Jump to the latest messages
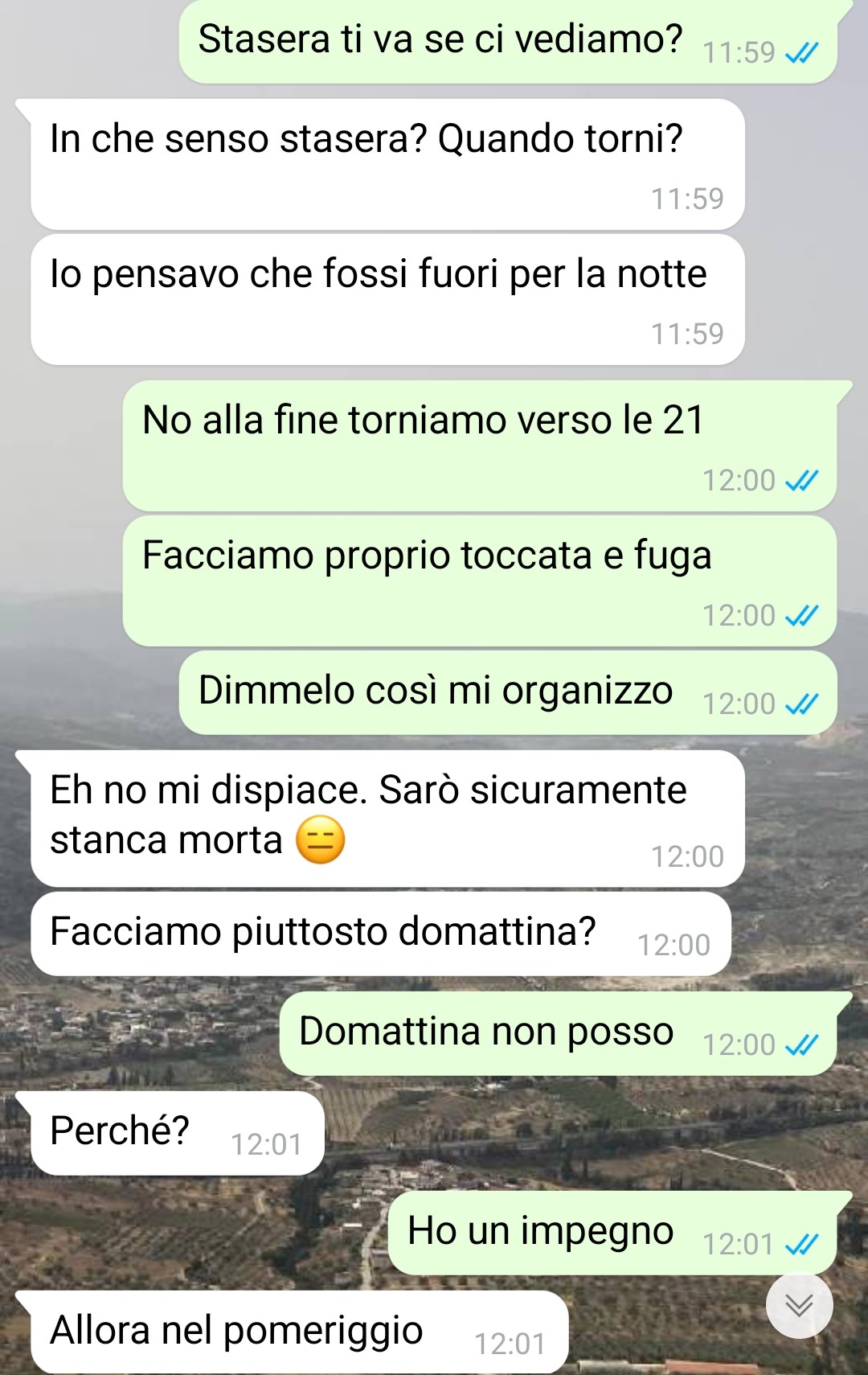 point(799,1305)
